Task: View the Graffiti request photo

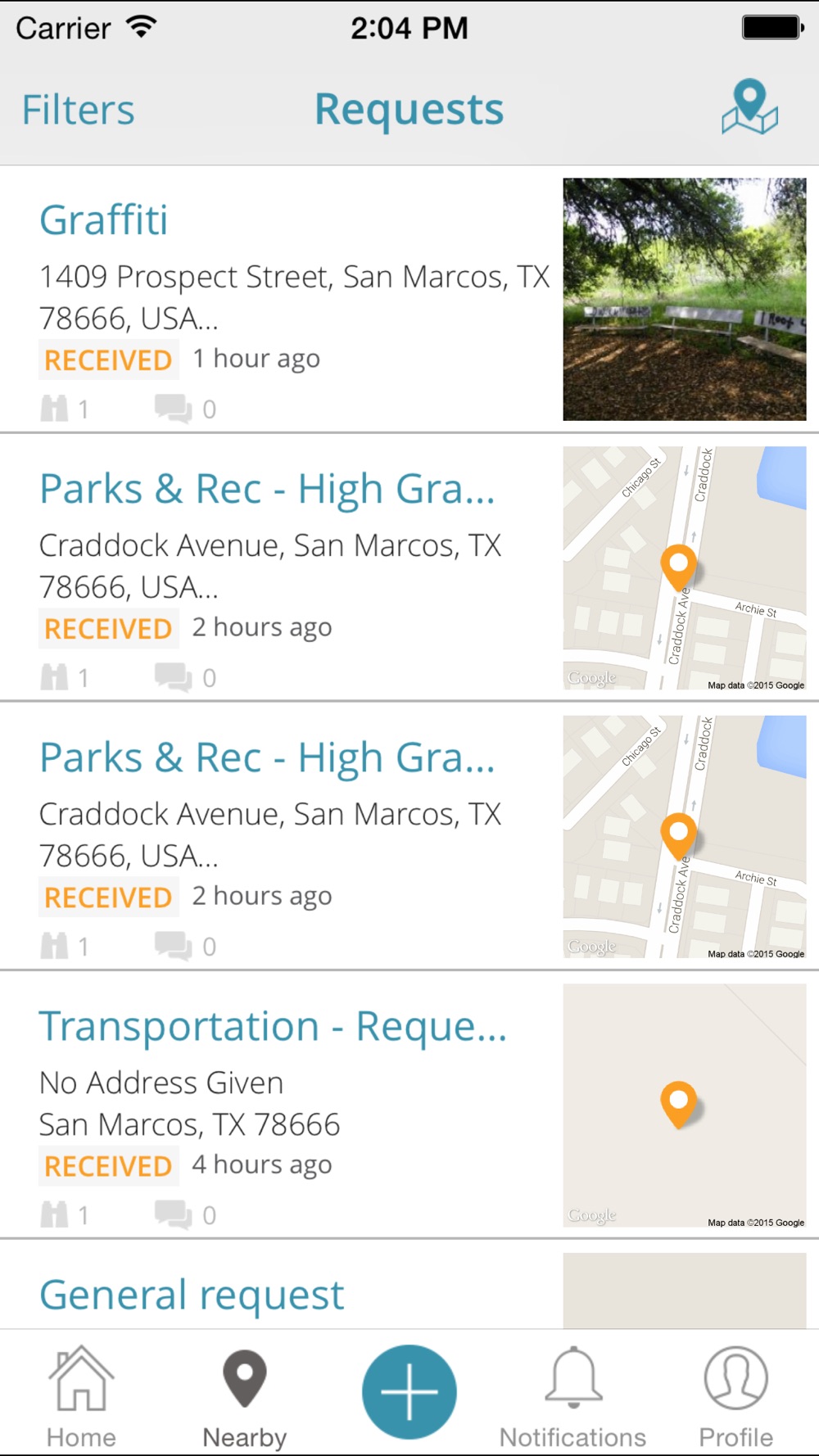Action: [x=684, y=300]
